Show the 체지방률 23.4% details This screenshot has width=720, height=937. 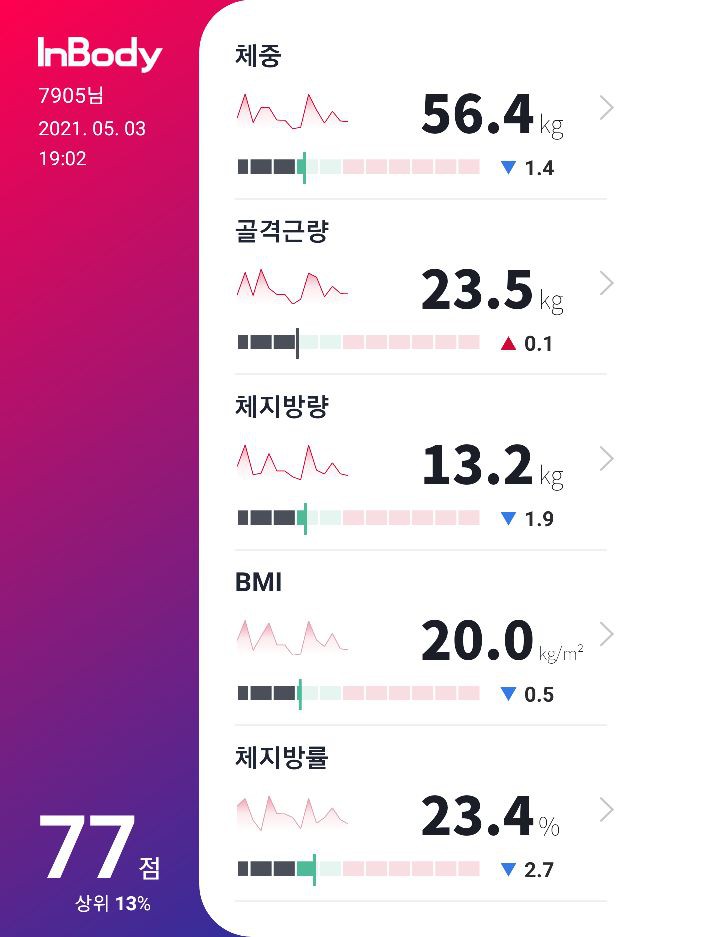pyautogui.click(x=605, y=809)
